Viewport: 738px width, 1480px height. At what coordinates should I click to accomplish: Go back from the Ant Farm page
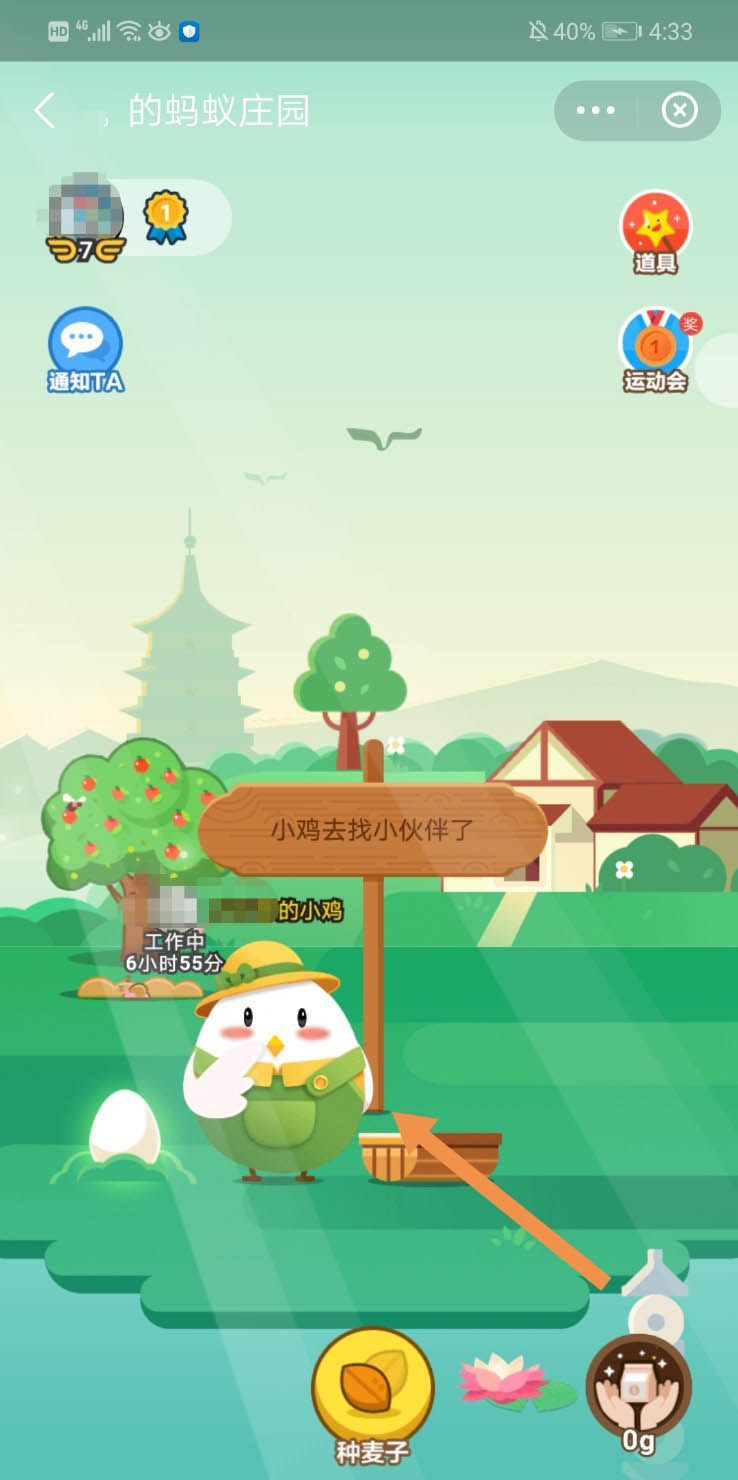click(45, 110)
